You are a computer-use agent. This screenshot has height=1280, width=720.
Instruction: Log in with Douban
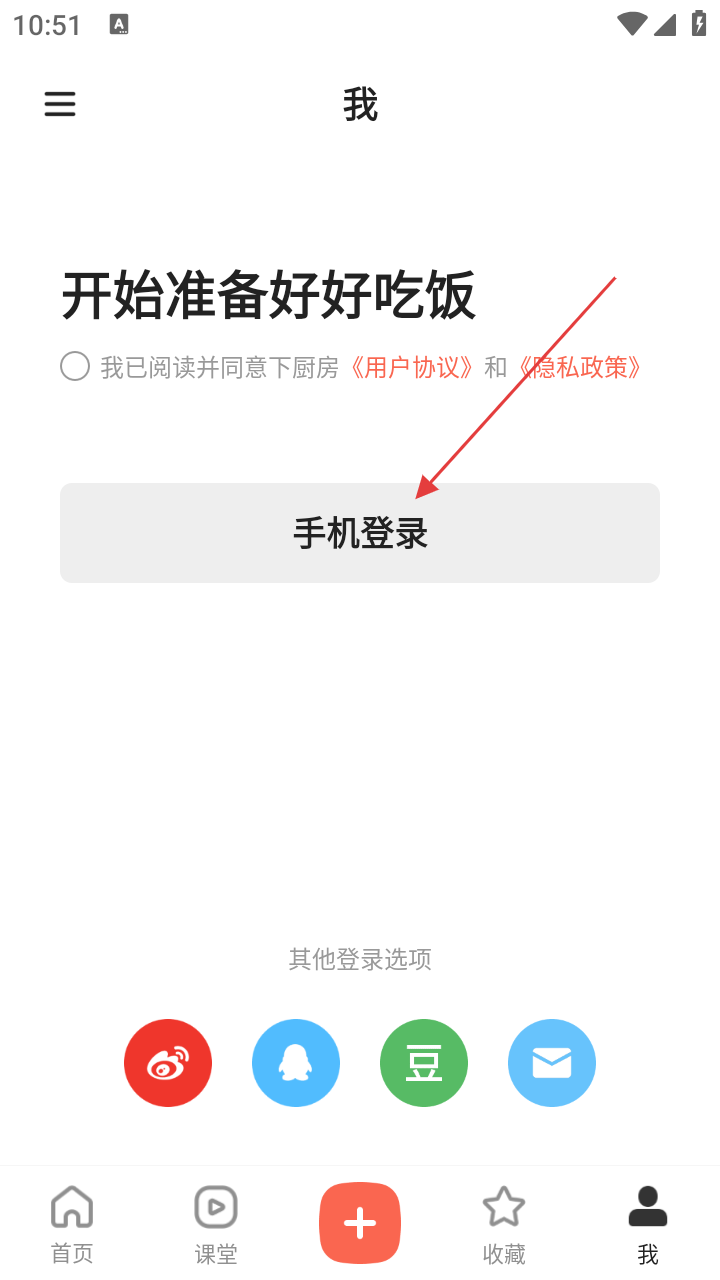(424, 1063)
